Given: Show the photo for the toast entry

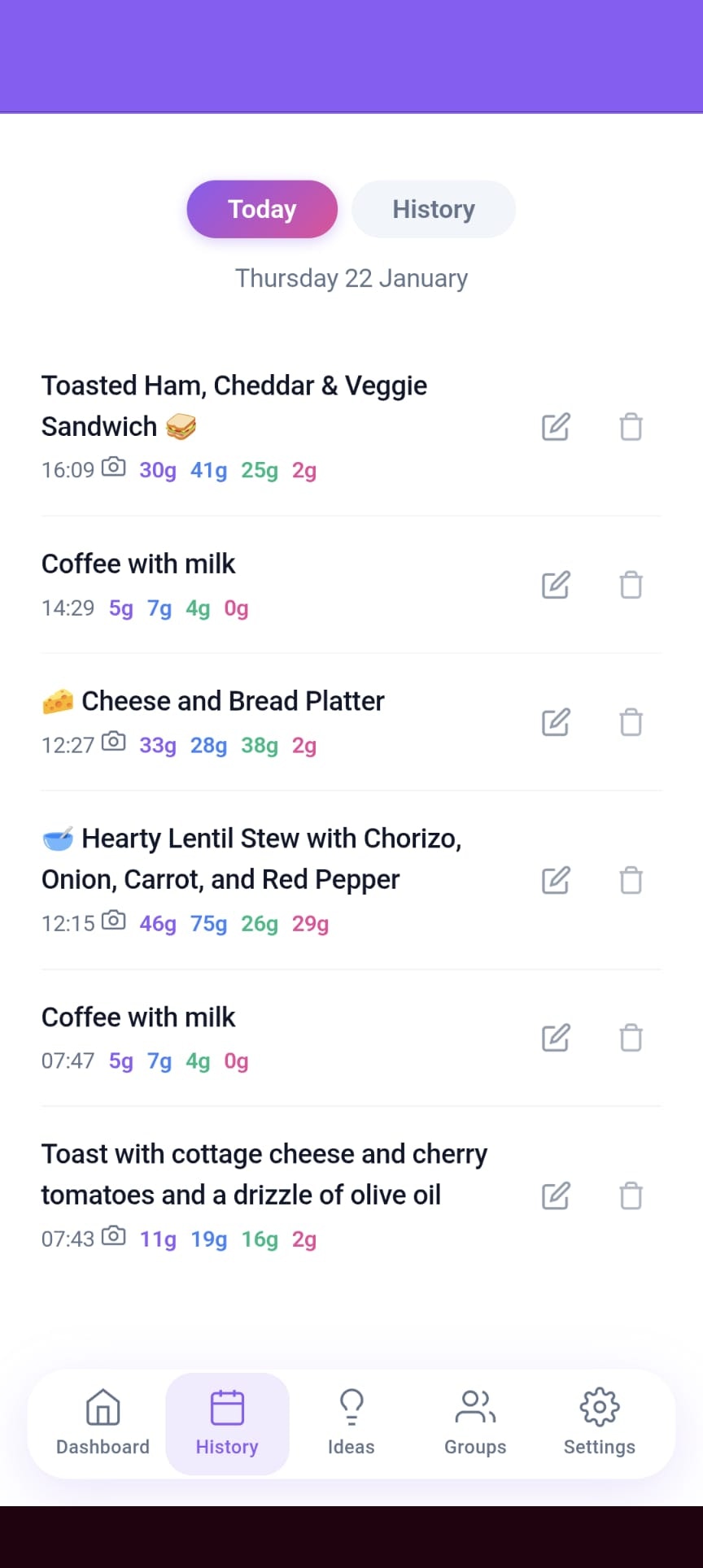Looking at the screenshot, I should click(115, 1236).
